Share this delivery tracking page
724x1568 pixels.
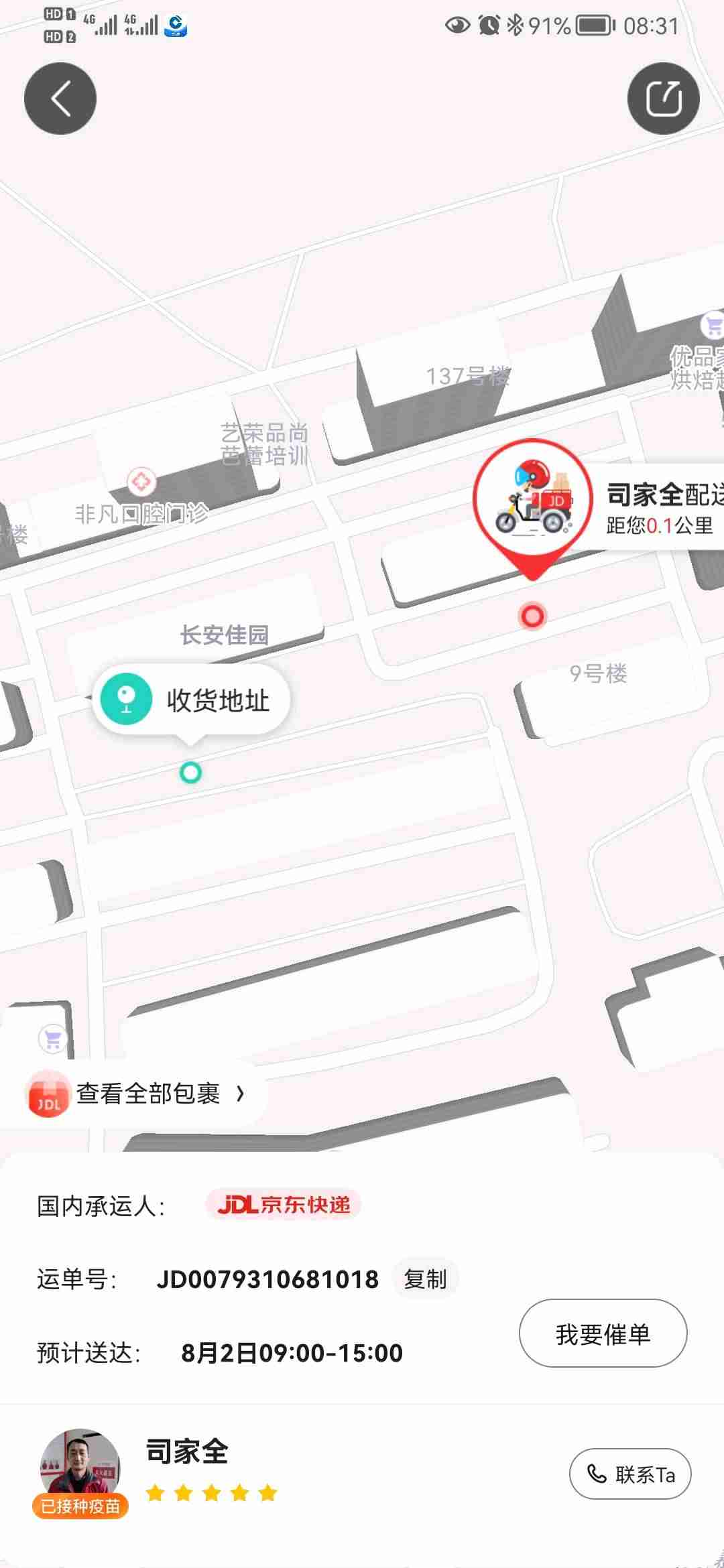[663, 99]
